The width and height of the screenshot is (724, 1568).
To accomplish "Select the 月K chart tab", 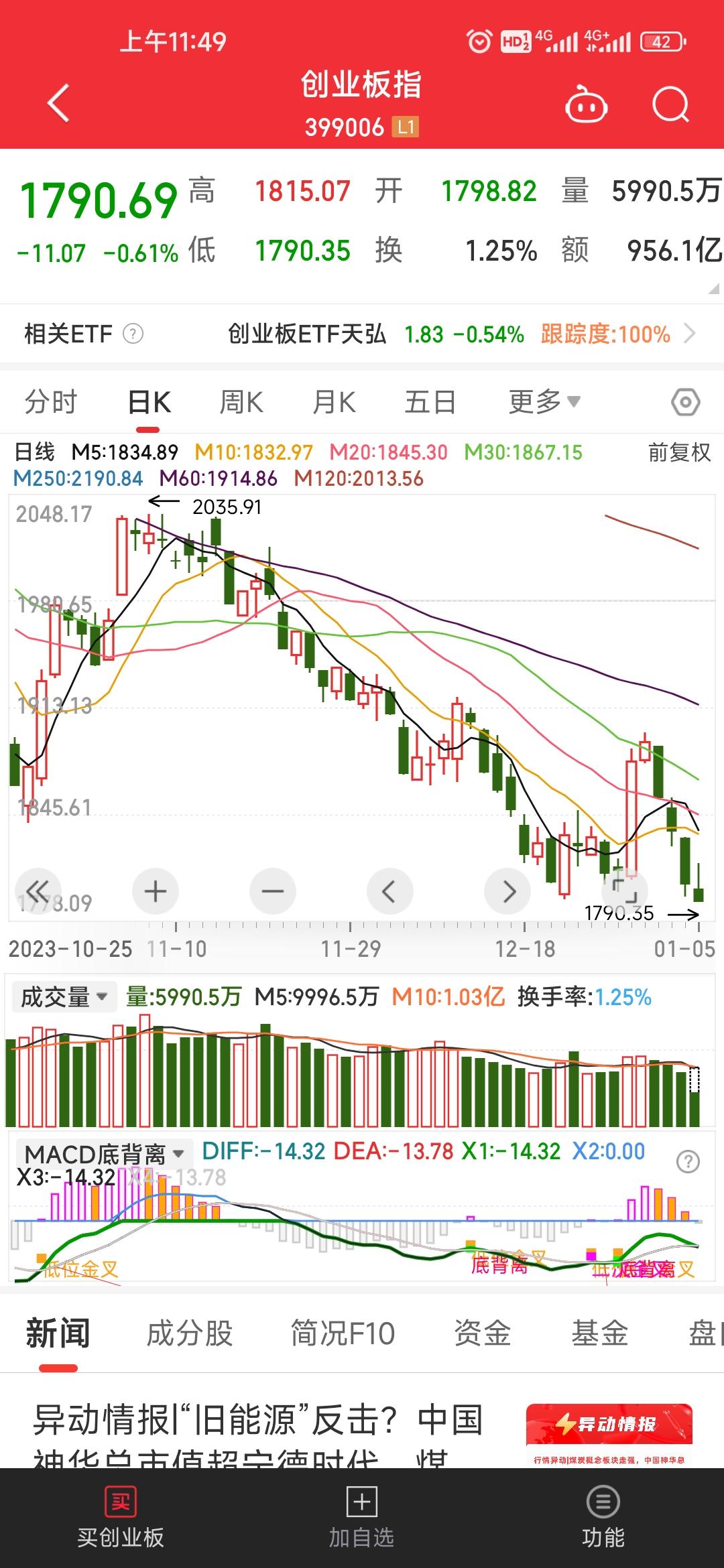I will pos(334,402).
